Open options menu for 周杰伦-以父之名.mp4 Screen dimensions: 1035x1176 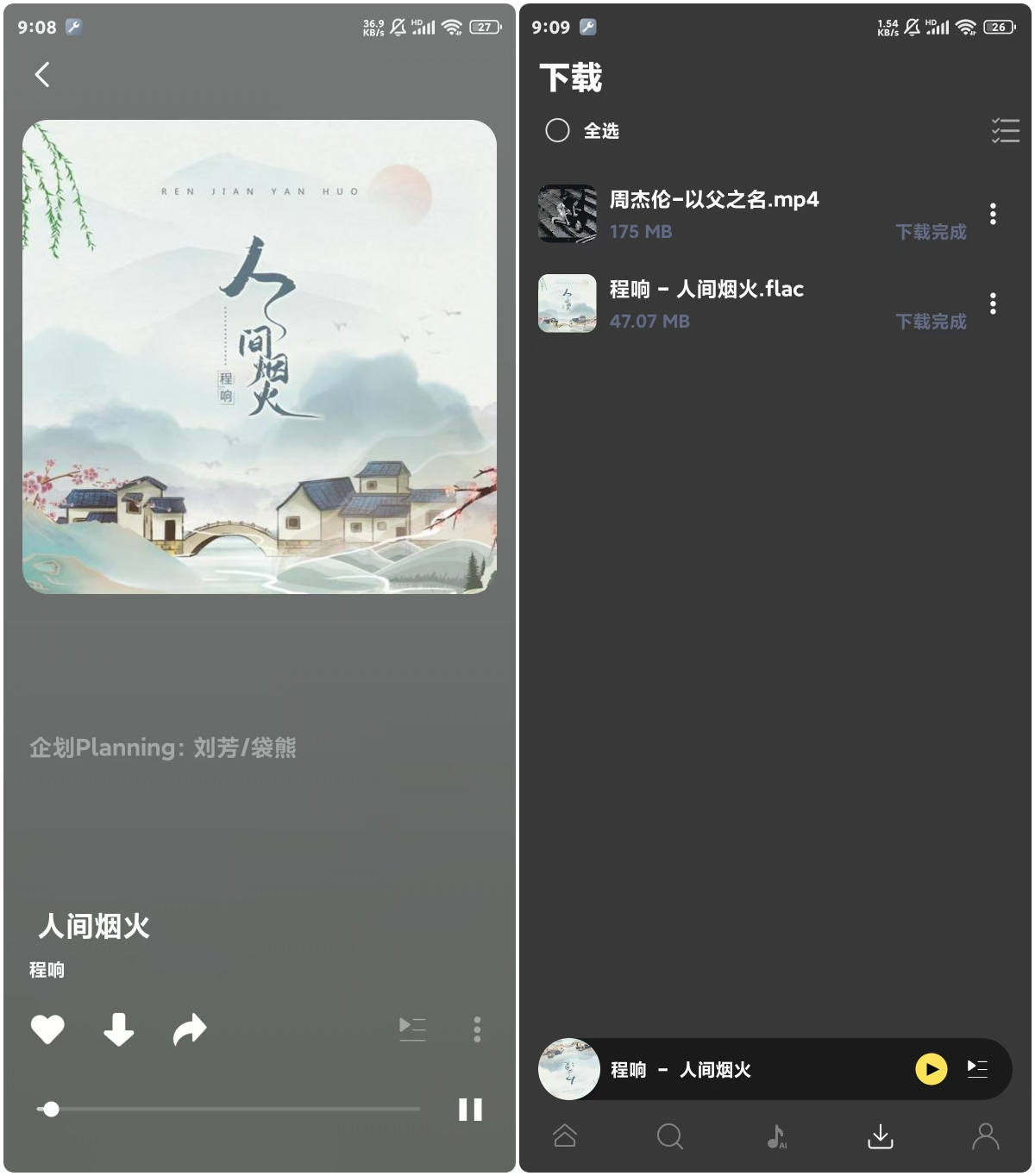coord(993,214)
